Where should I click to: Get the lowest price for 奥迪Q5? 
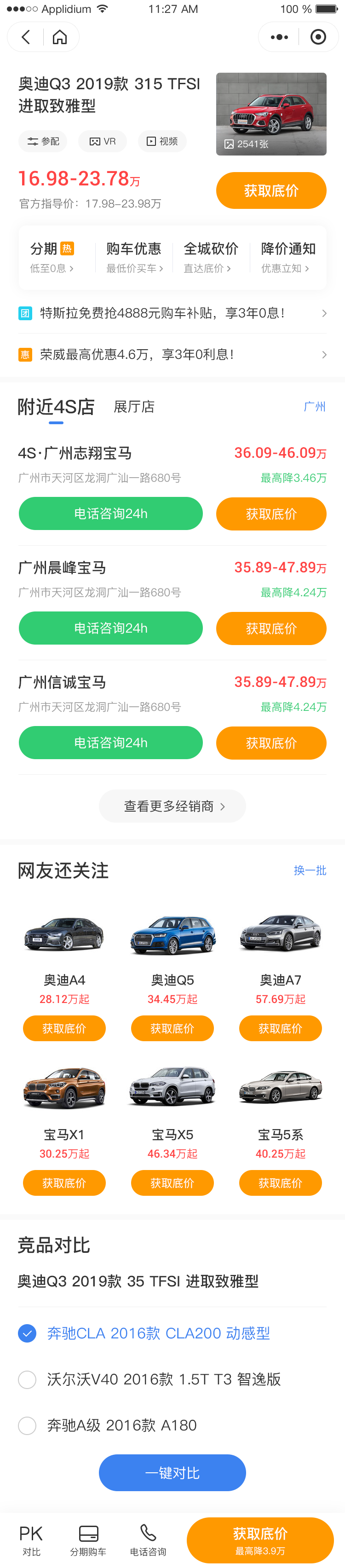172,1029
